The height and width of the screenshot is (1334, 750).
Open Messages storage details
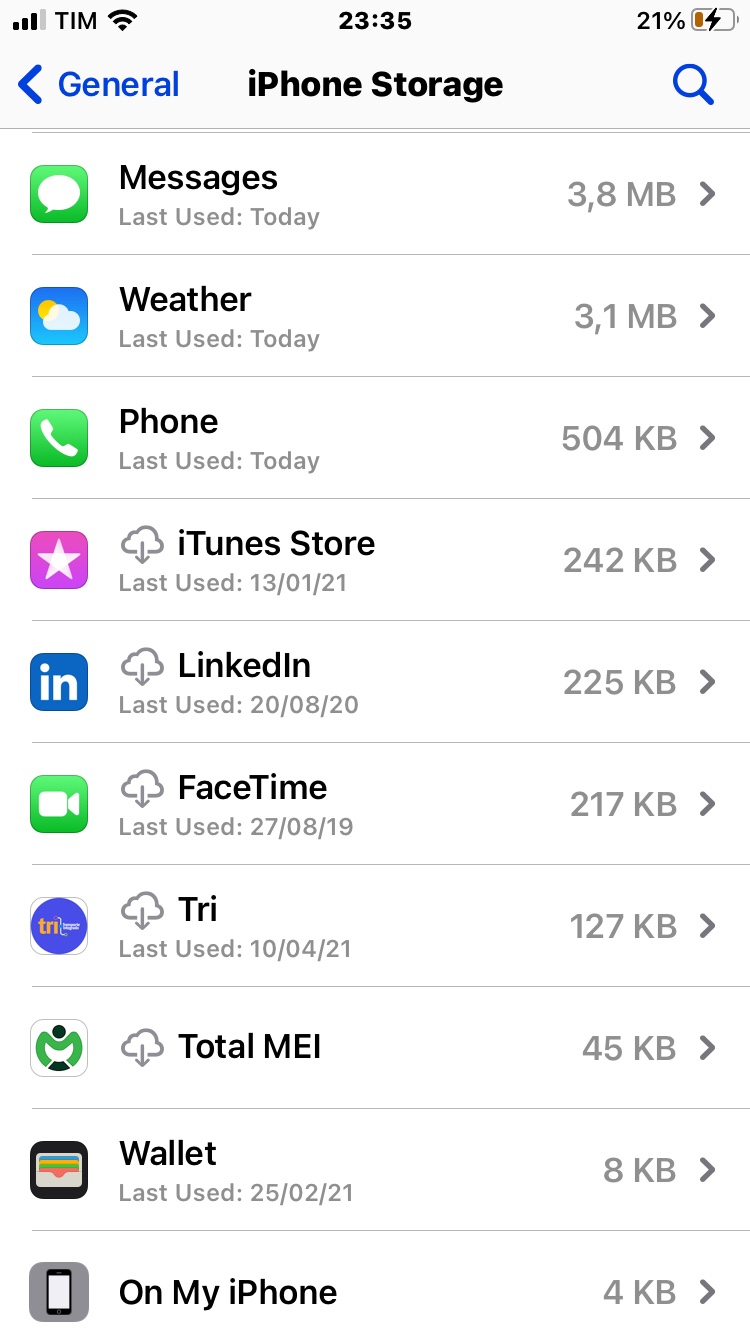click(x=375, y=194)
